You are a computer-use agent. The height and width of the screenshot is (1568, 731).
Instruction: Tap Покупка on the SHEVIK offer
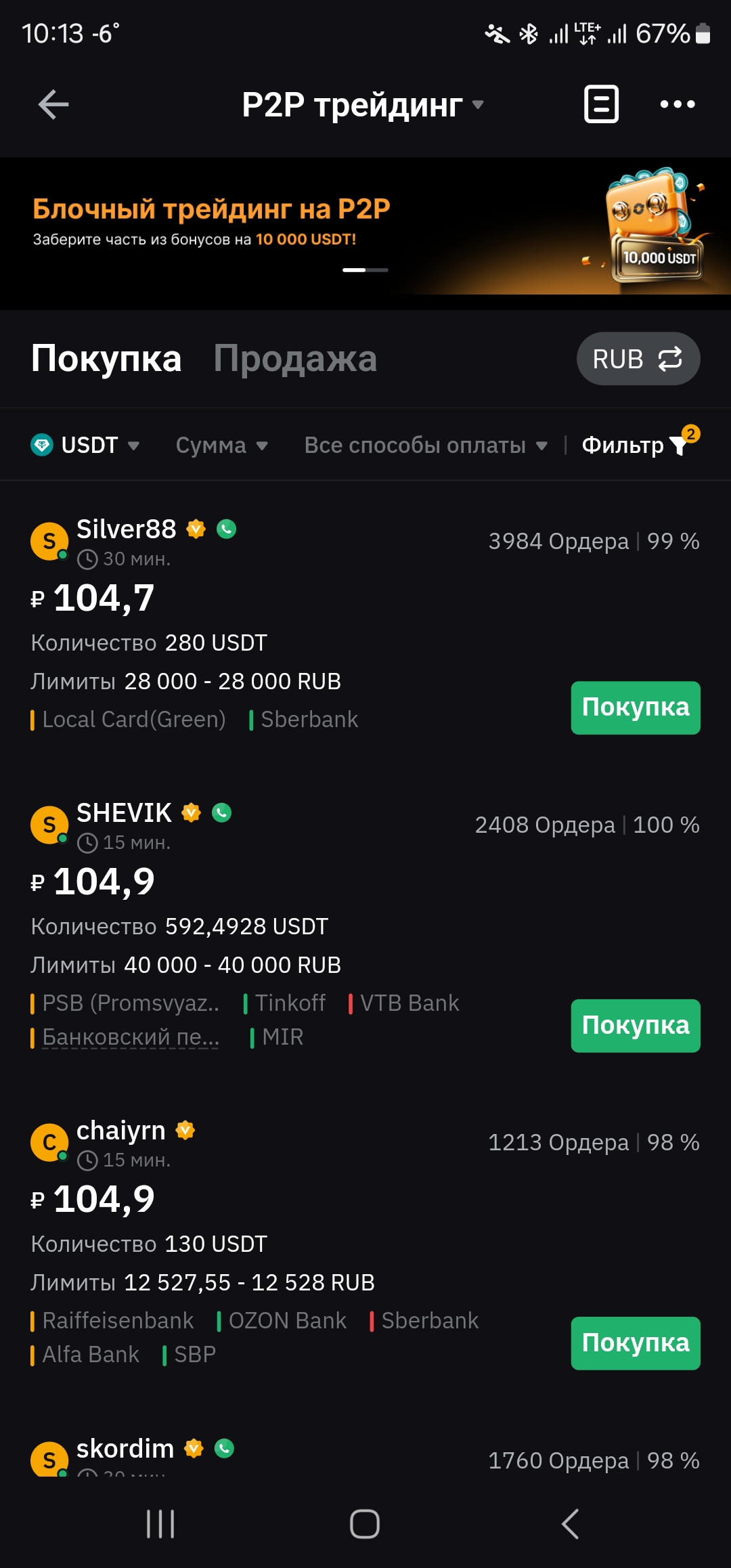pos(635,1026)
